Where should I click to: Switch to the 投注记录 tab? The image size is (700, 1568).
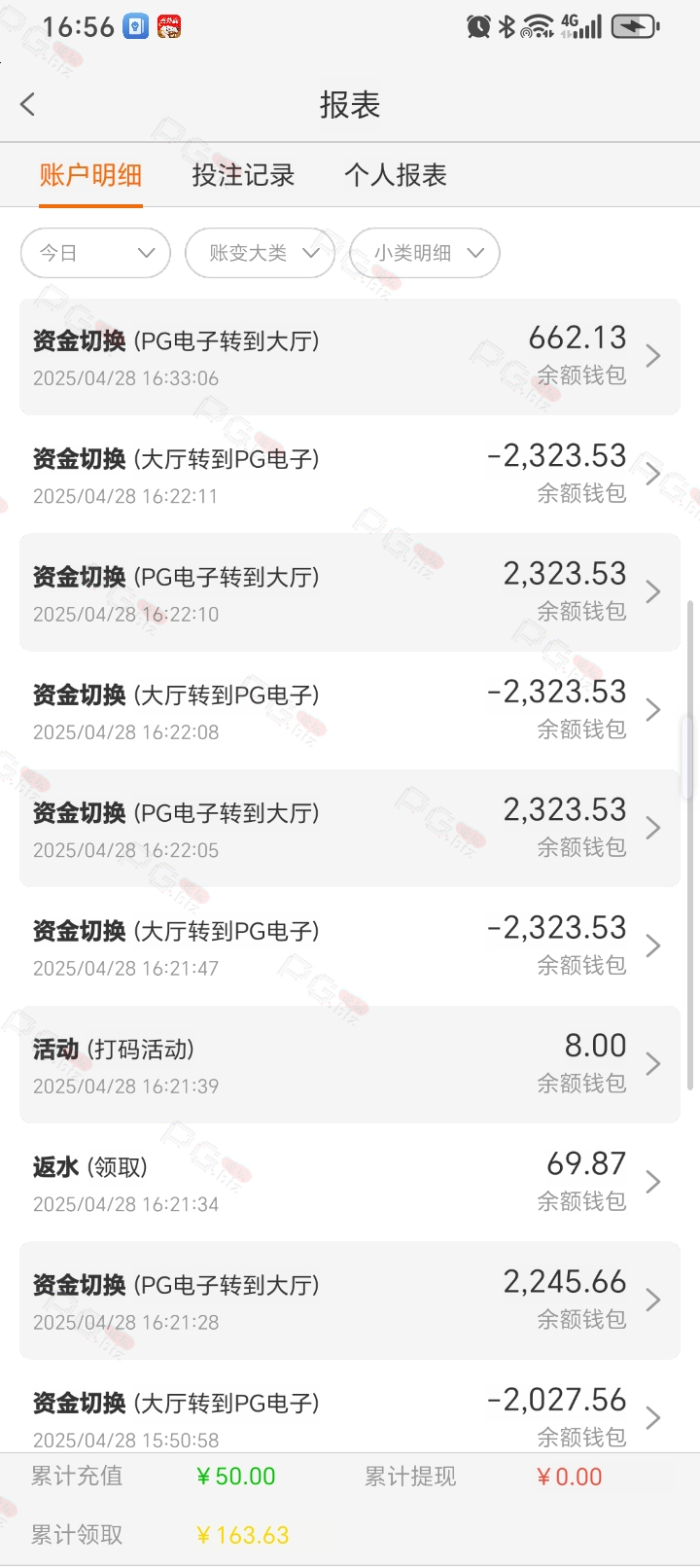tap(243, 175)
